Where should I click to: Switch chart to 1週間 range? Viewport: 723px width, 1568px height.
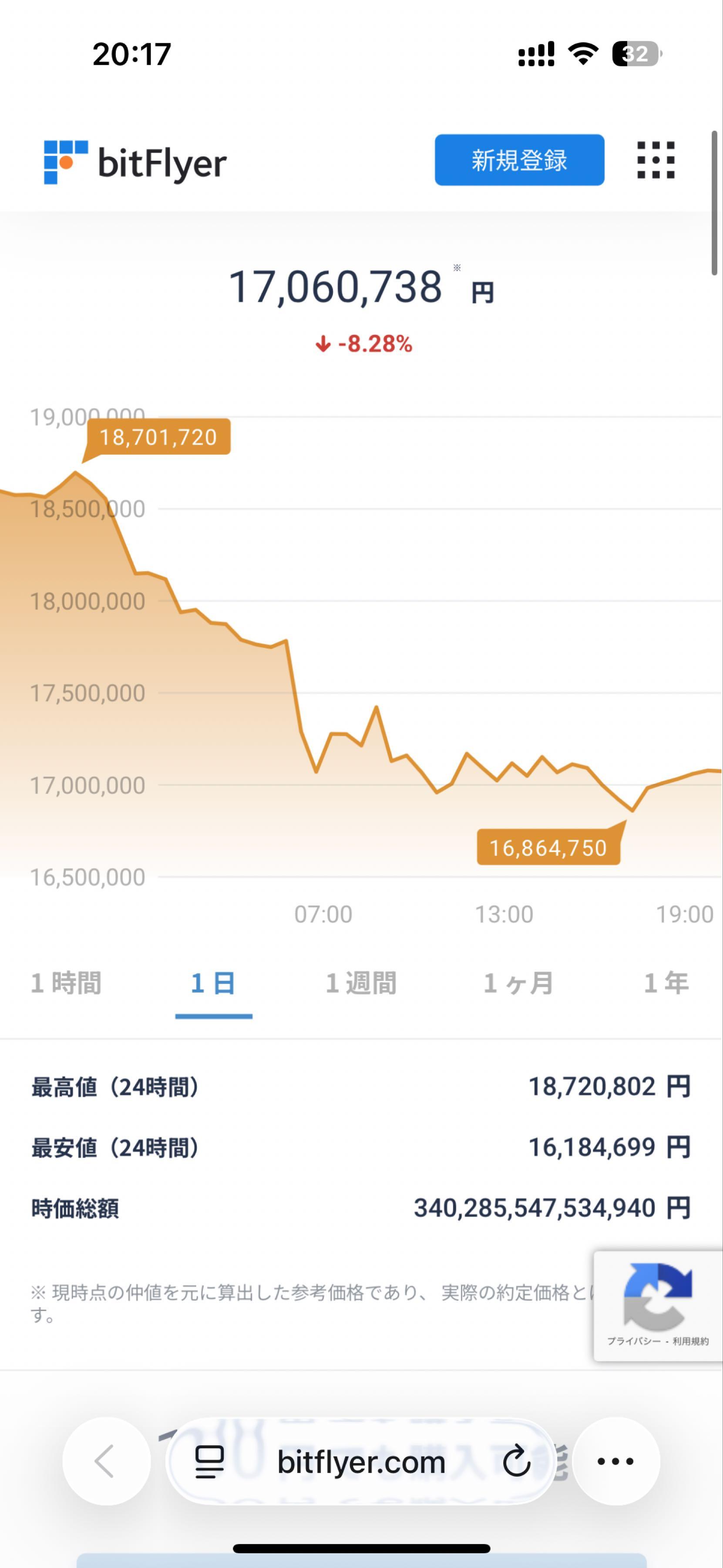tap(360, 983)
